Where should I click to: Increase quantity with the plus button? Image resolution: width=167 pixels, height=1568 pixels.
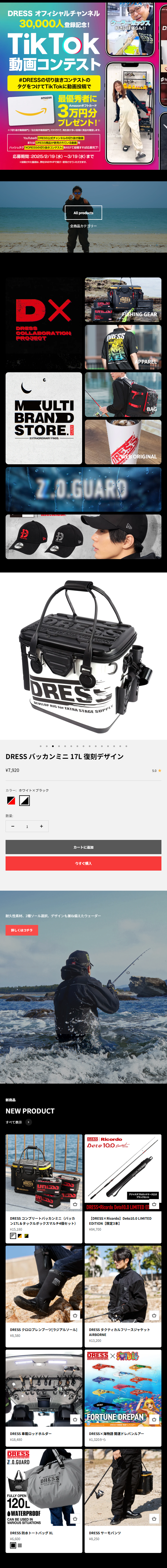tap(41, 826)
